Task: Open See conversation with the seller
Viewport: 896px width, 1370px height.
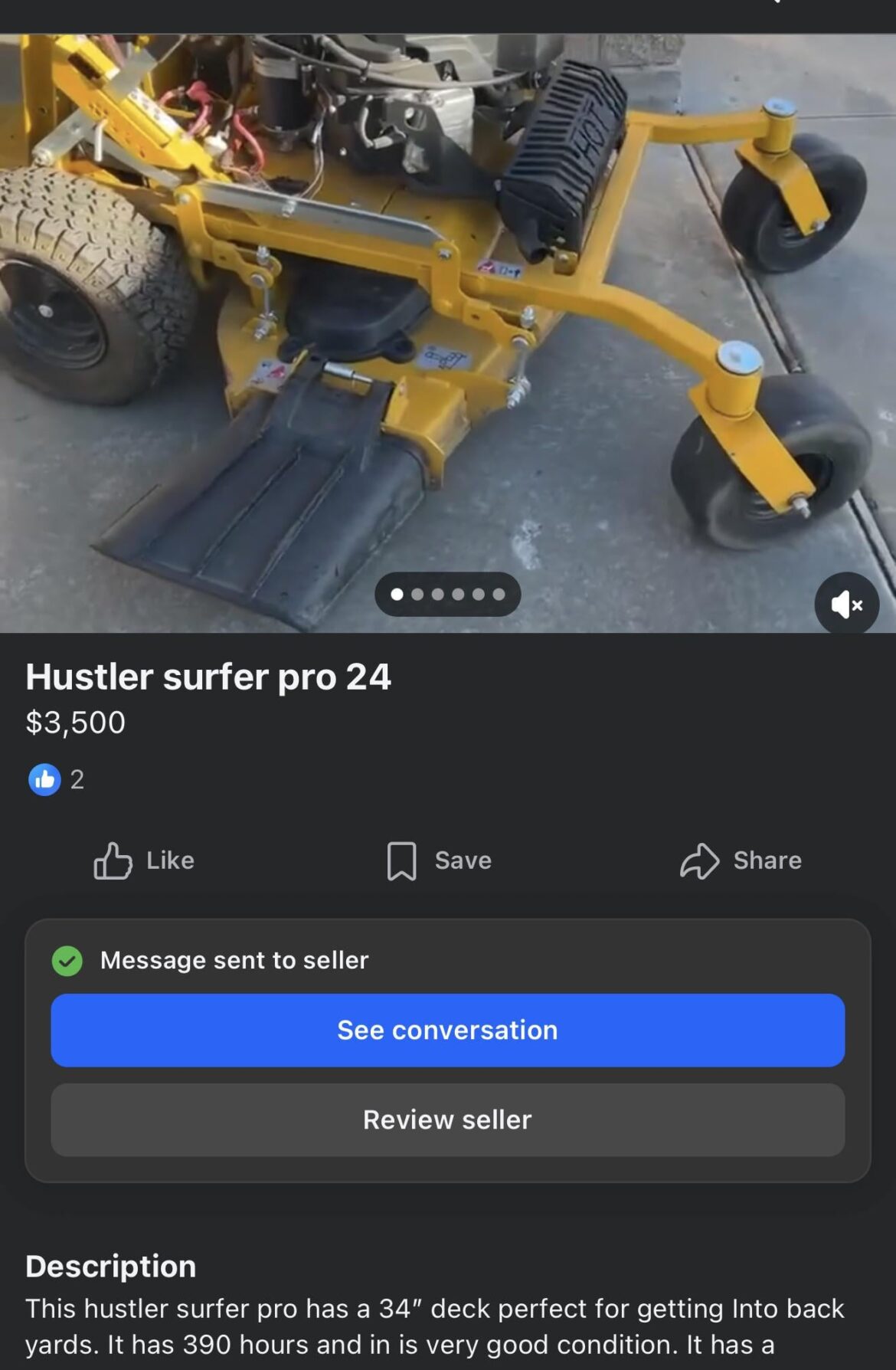Action: [x=448, y=1030]
